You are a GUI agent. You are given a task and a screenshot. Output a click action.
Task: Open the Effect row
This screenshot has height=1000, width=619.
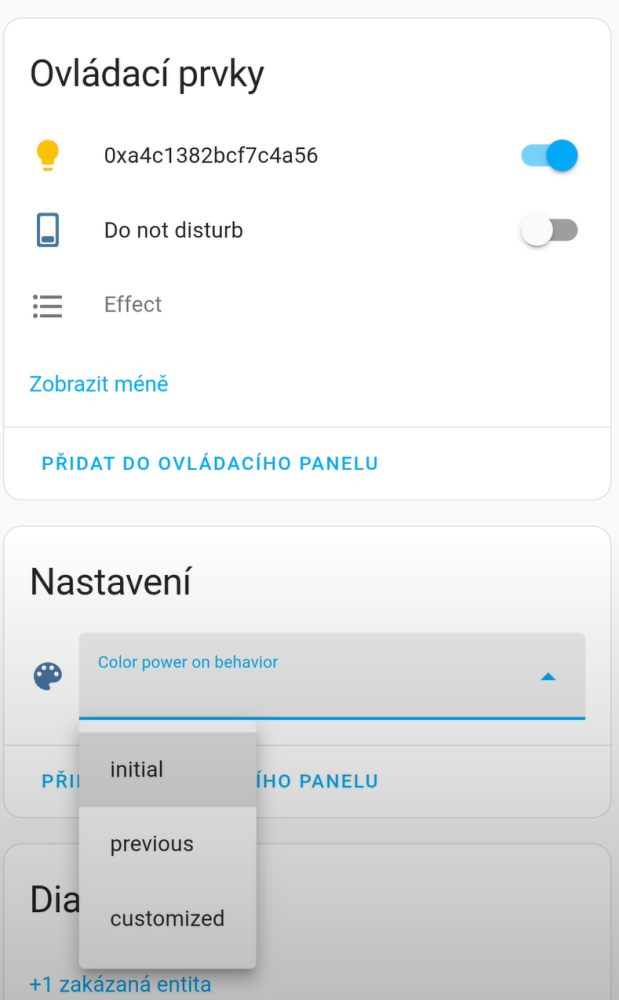coord(133,305)
